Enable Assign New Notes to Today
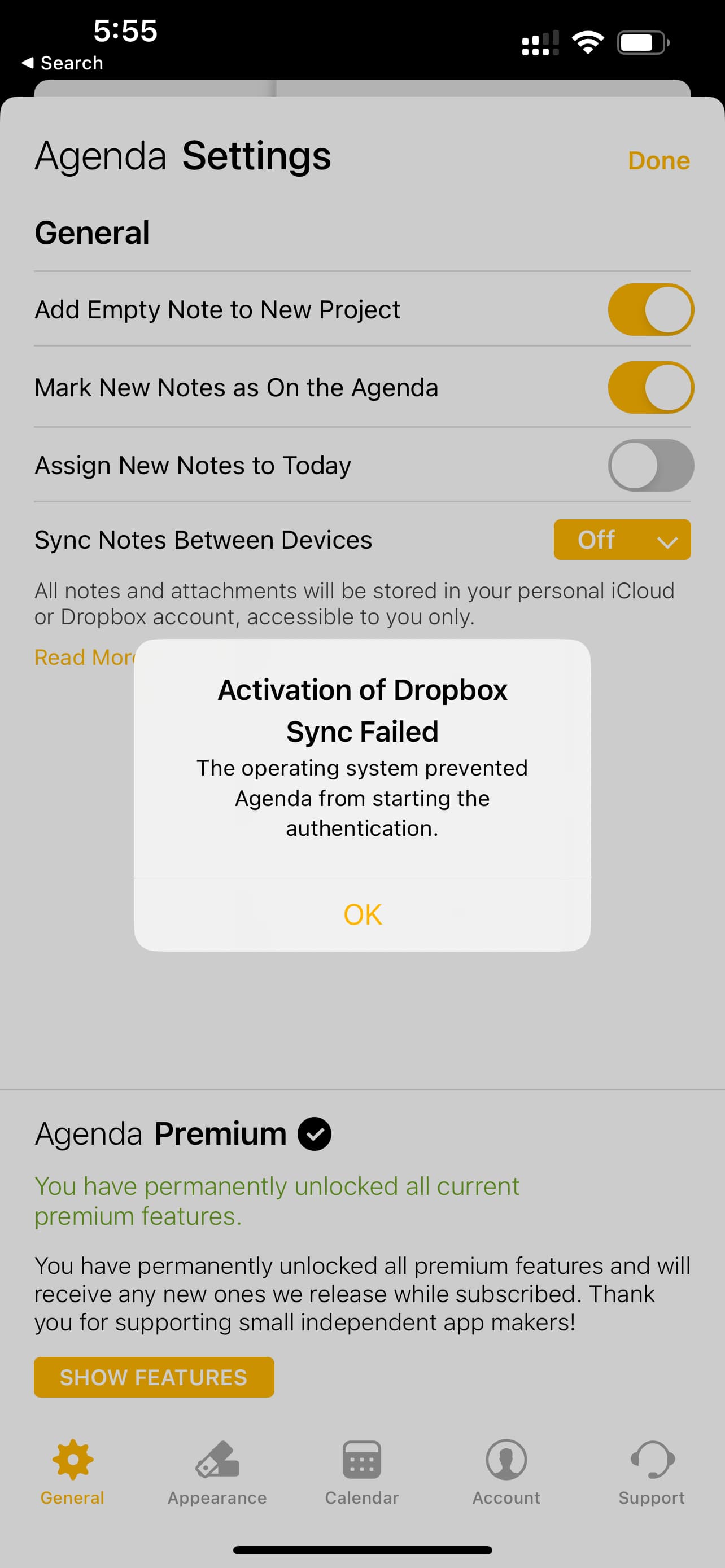The height and width of the screenshot is (1568, 725). [650, 466]
